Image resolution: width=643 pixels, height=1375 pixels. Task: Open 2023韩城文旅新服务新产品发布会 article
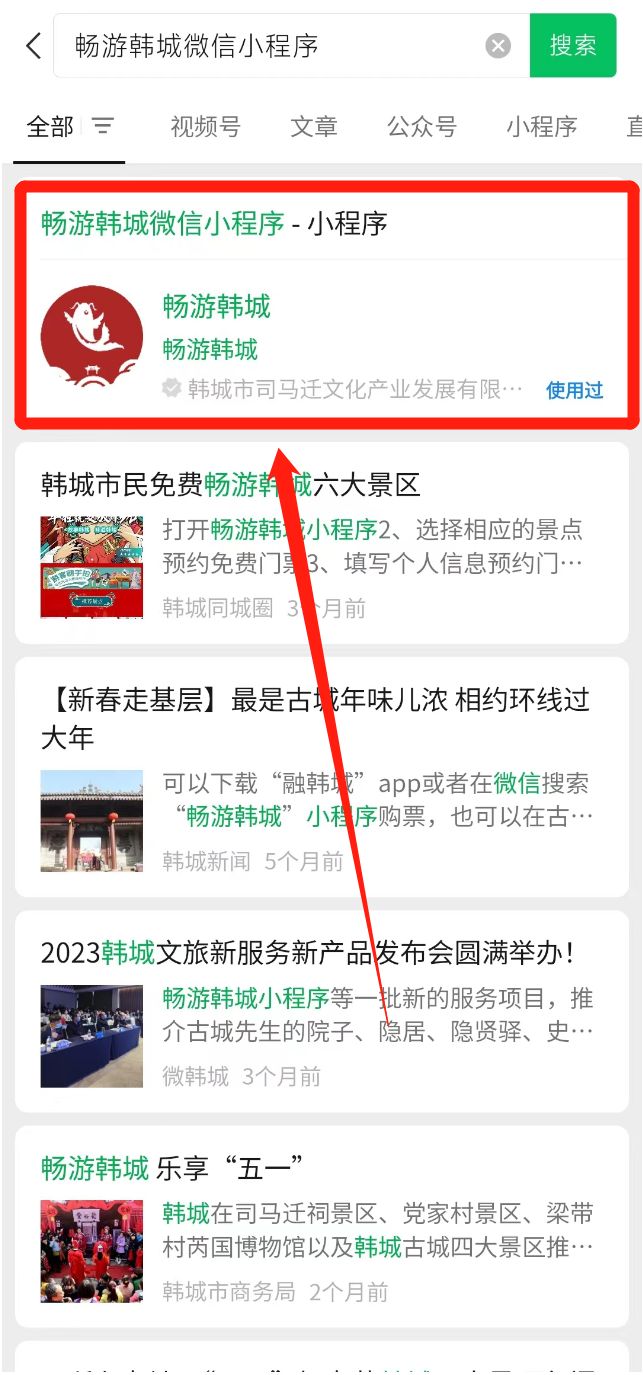point(308,952)
